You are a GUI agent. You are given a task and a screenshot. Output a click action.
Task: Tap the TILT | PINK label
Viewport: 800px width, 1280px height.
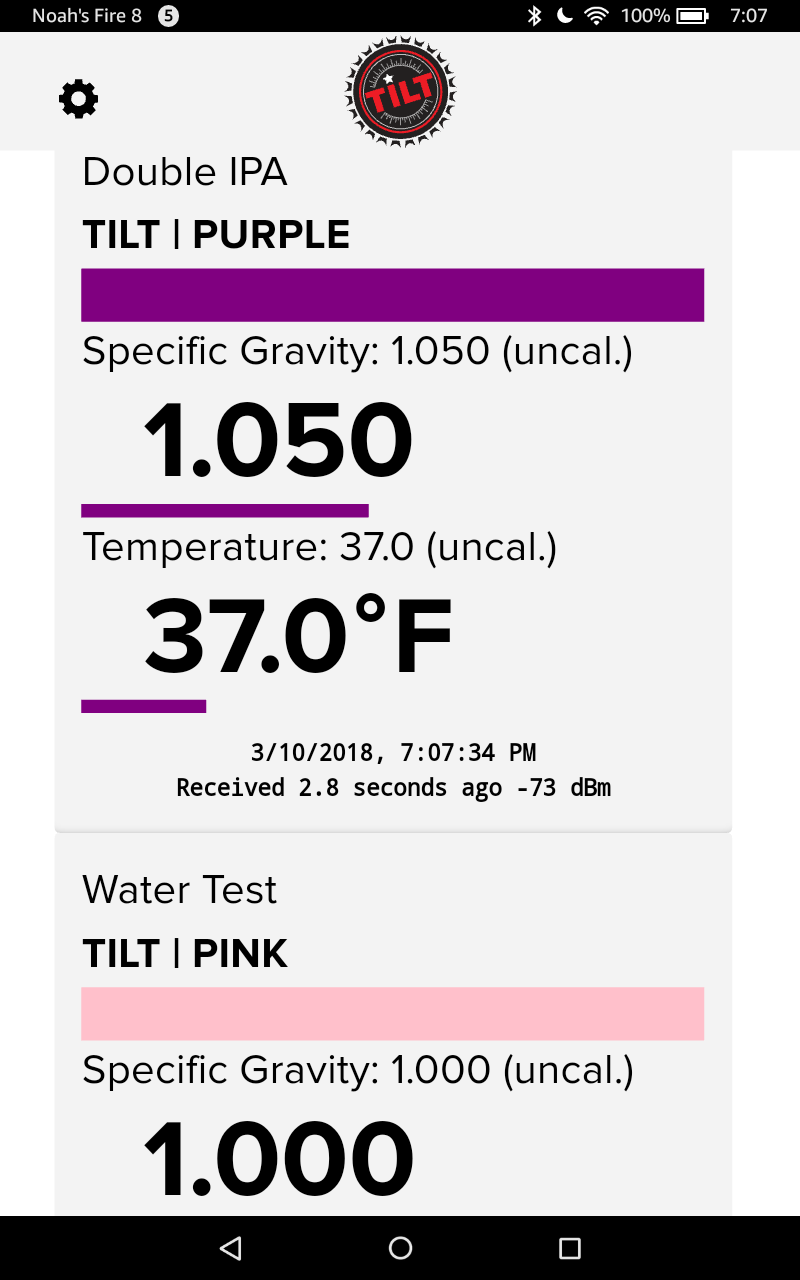184,953
